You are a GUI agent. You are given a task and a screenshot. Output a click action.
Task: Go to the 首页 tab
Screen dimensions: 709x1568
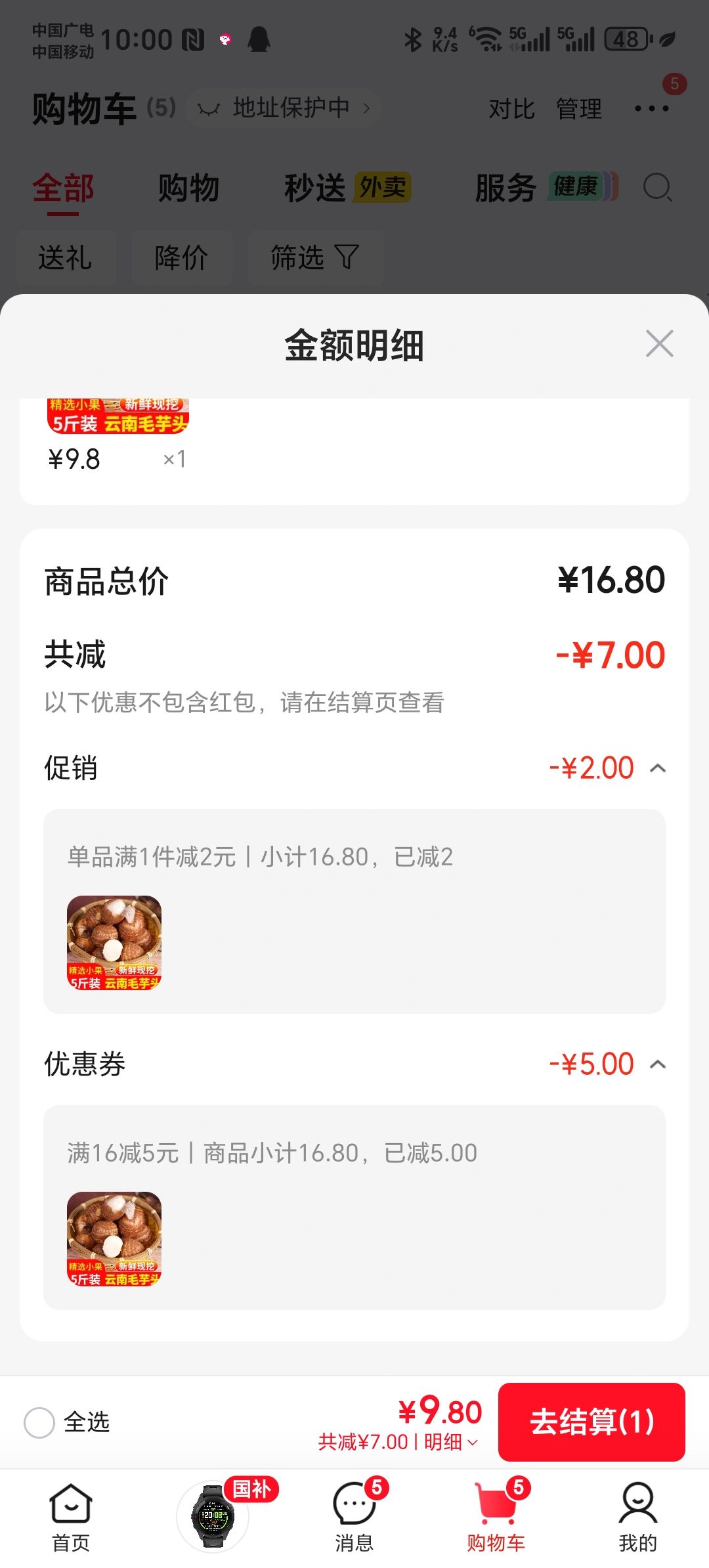[71, 1517]
